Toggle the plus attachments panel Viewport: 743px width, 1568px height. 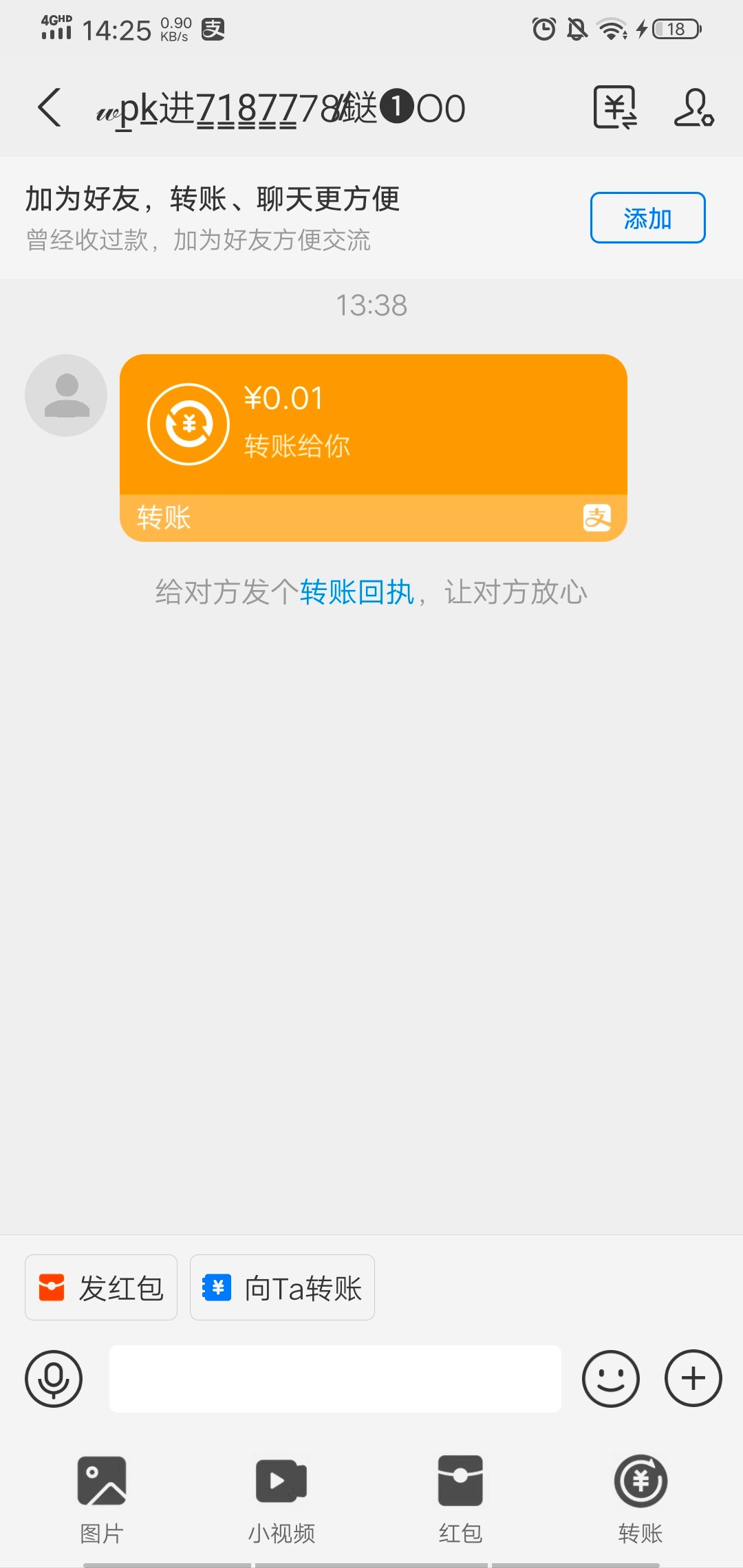coord(693,1378)
